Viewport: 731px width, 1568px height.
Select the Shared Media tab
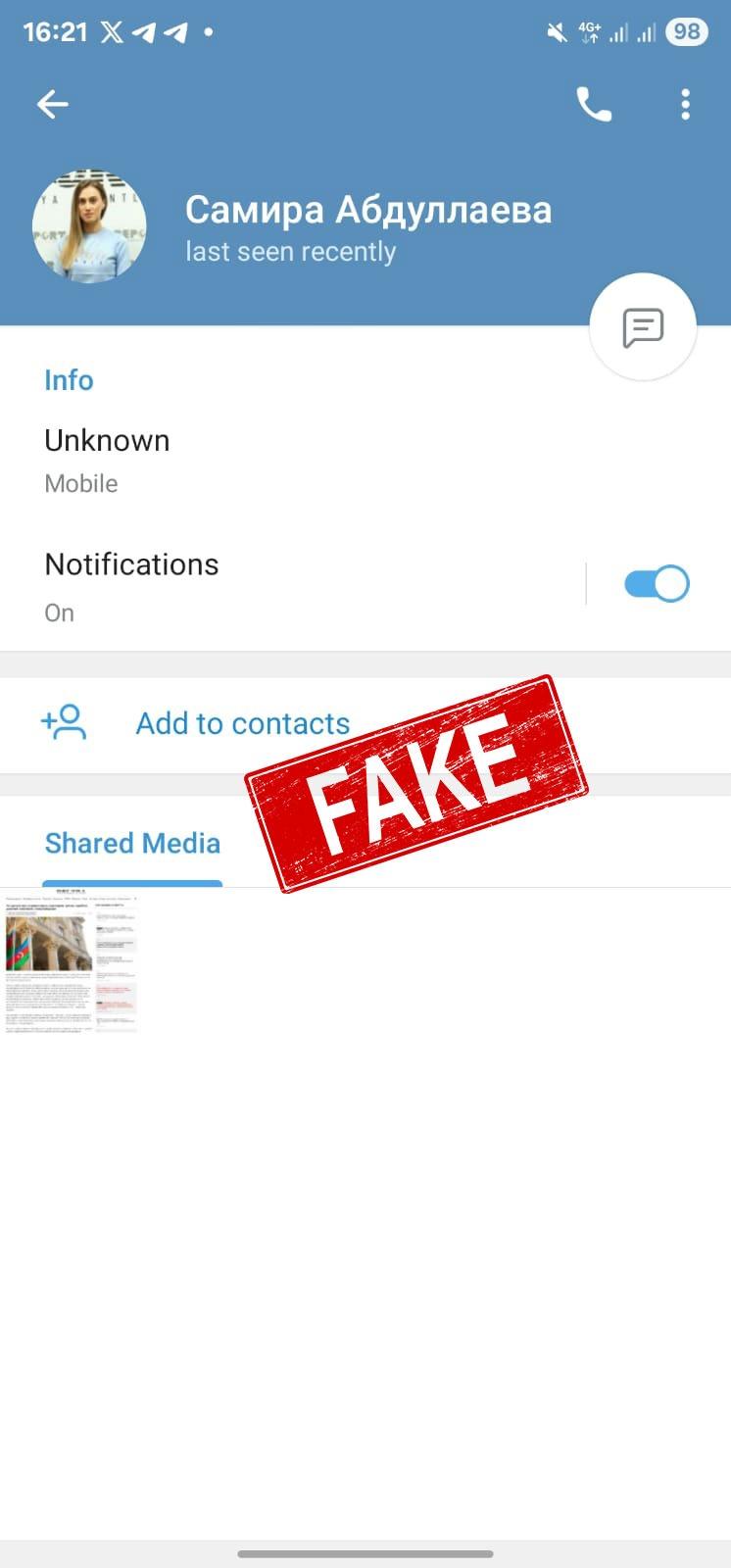(132, 844)
